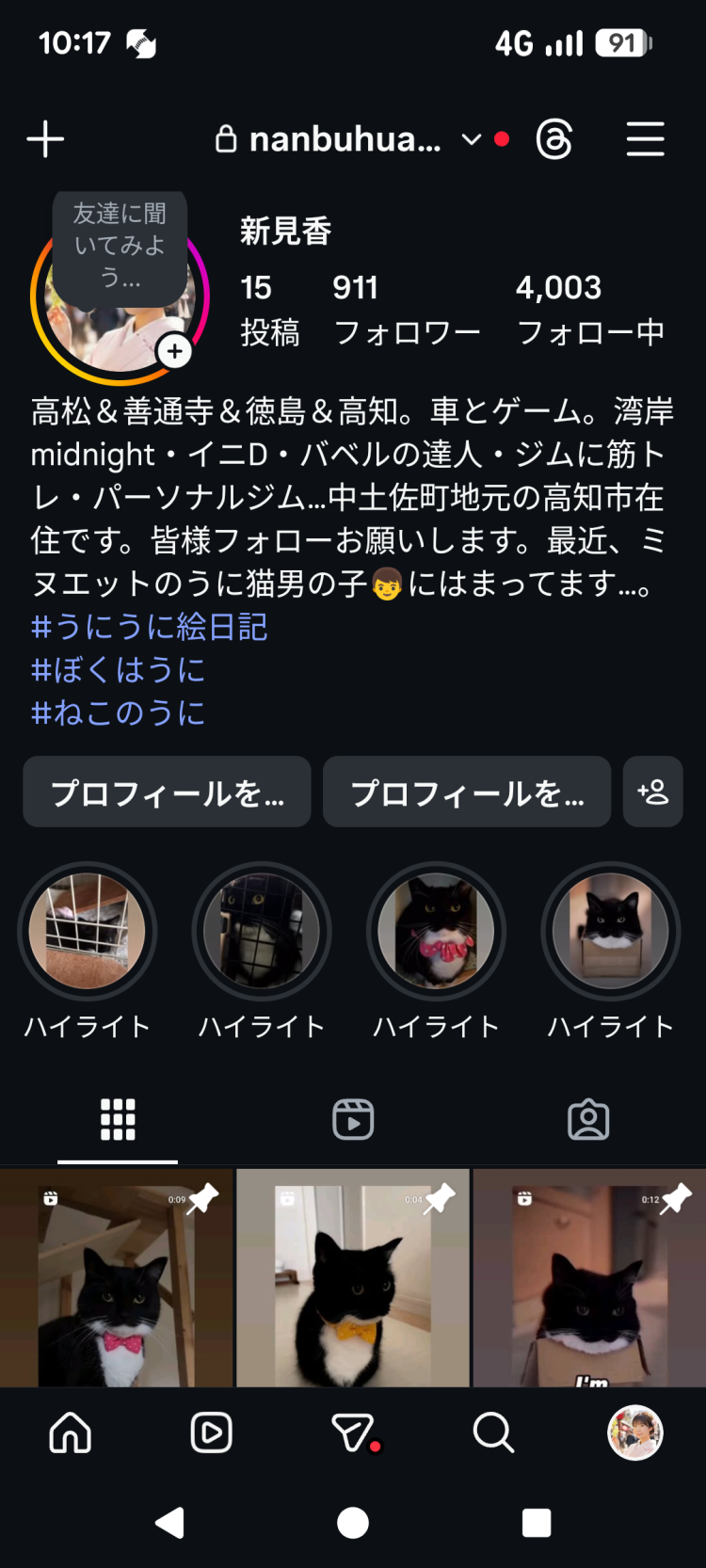
Task: Open the add friends person icon
Action: 652,792
